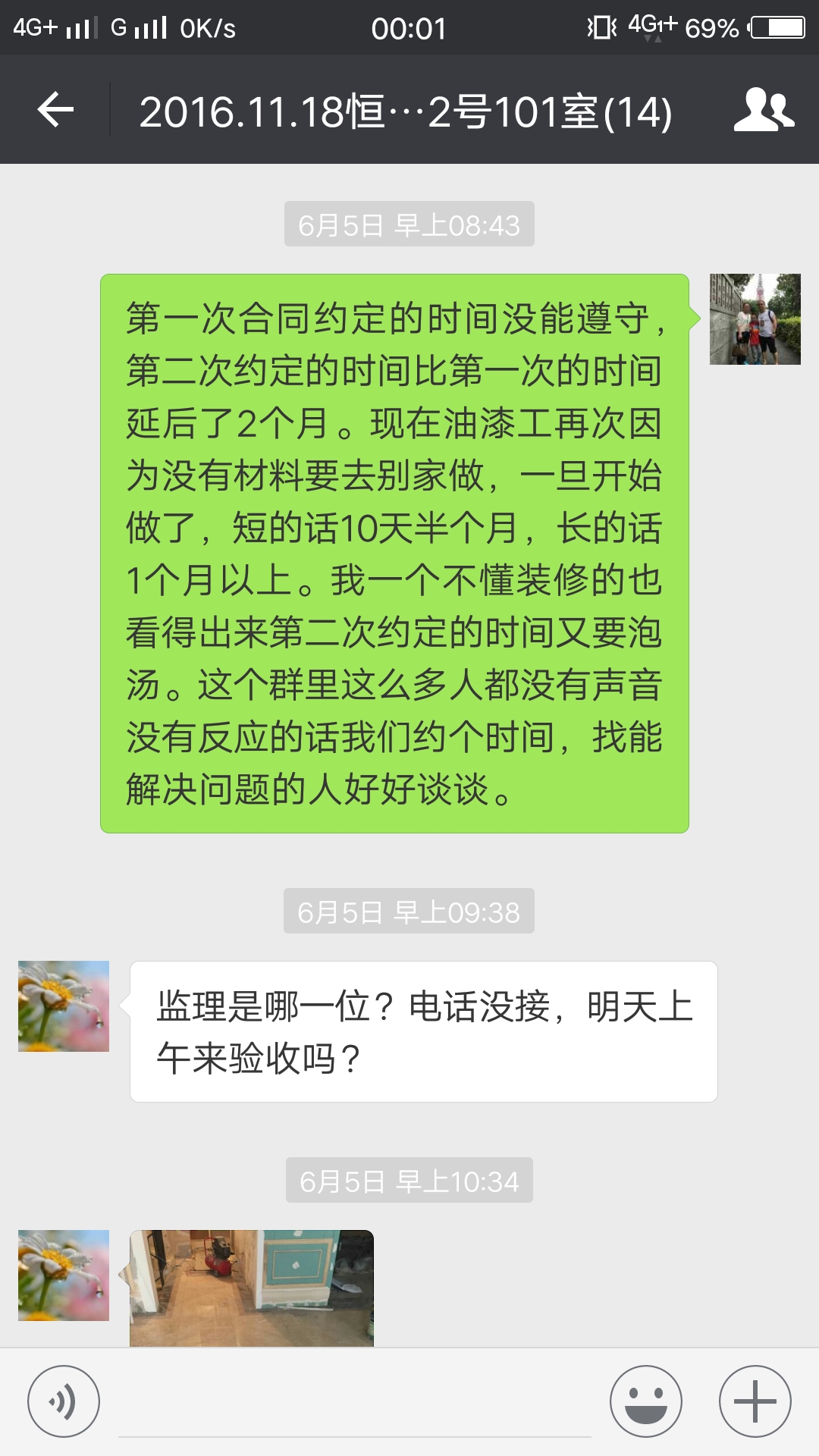Image resolution: width=819 pixels, height=1456 pixels.
Task: Open flower avatar profile beside 监理 message
Action: tap(64, 1006)
